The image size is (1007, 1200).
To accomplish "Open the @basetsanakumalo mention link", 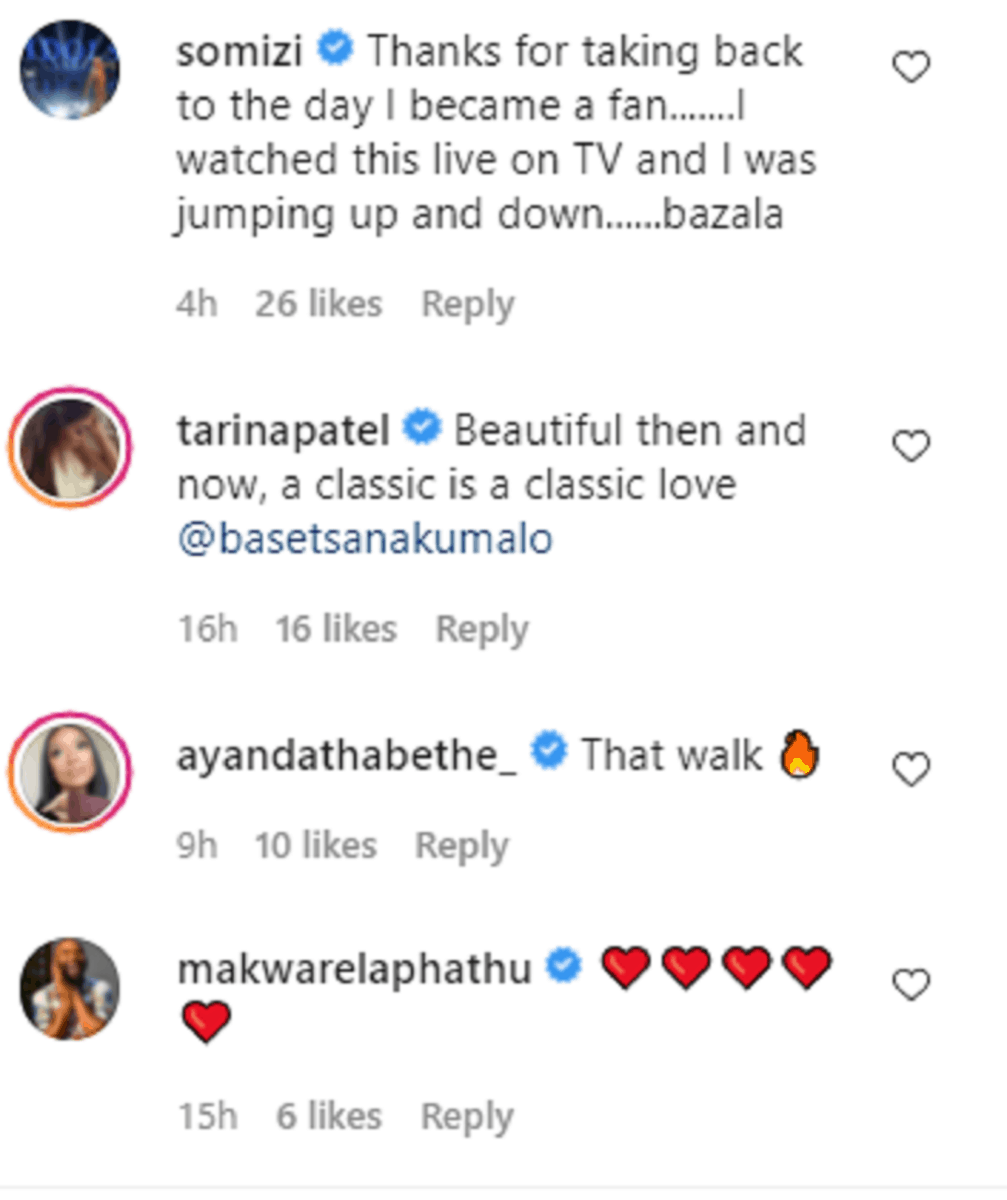I will click(364, 539).
